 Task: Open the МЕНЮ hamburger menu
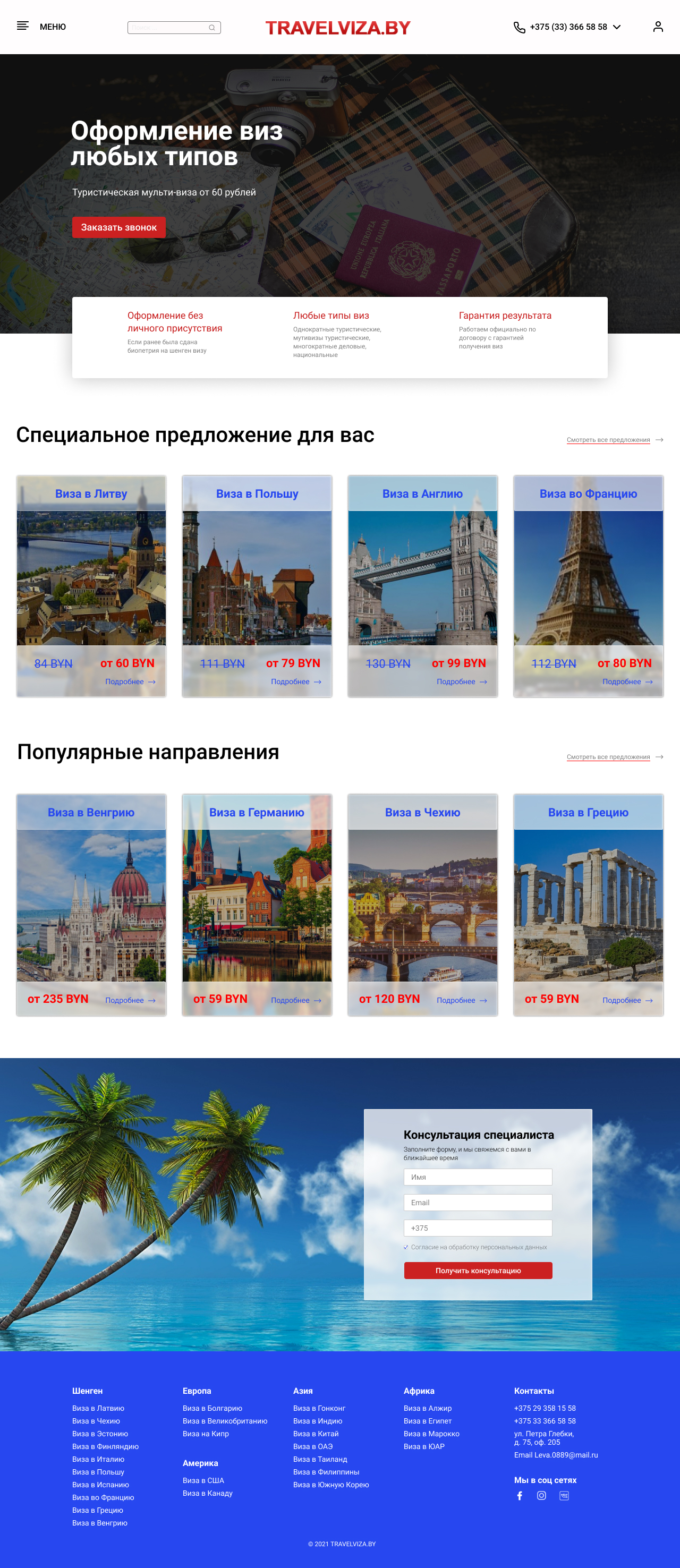(x=23, y=26)
